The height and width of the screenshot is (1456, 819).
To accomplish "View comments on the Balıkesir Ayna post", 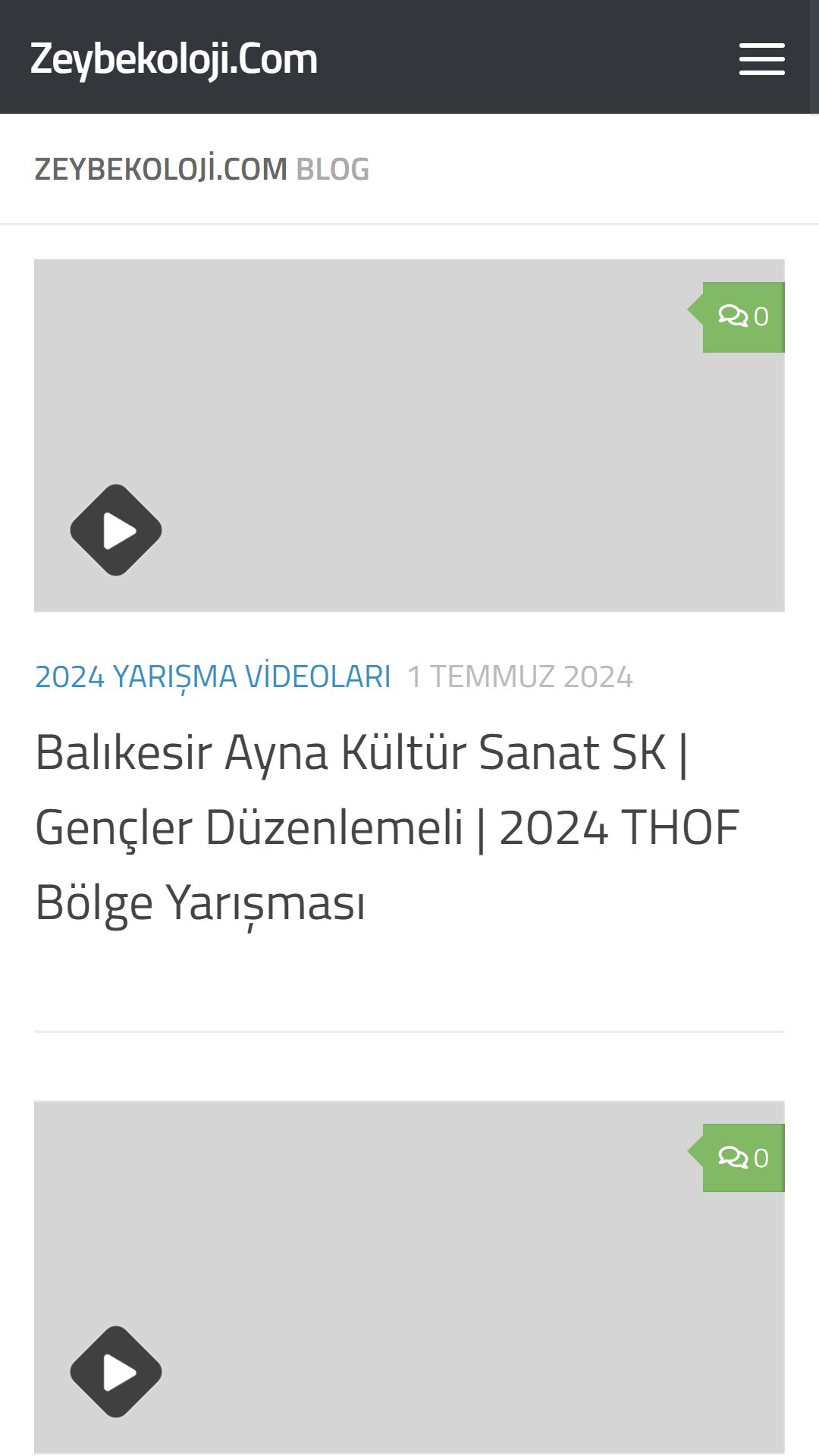I will (743, 316).
